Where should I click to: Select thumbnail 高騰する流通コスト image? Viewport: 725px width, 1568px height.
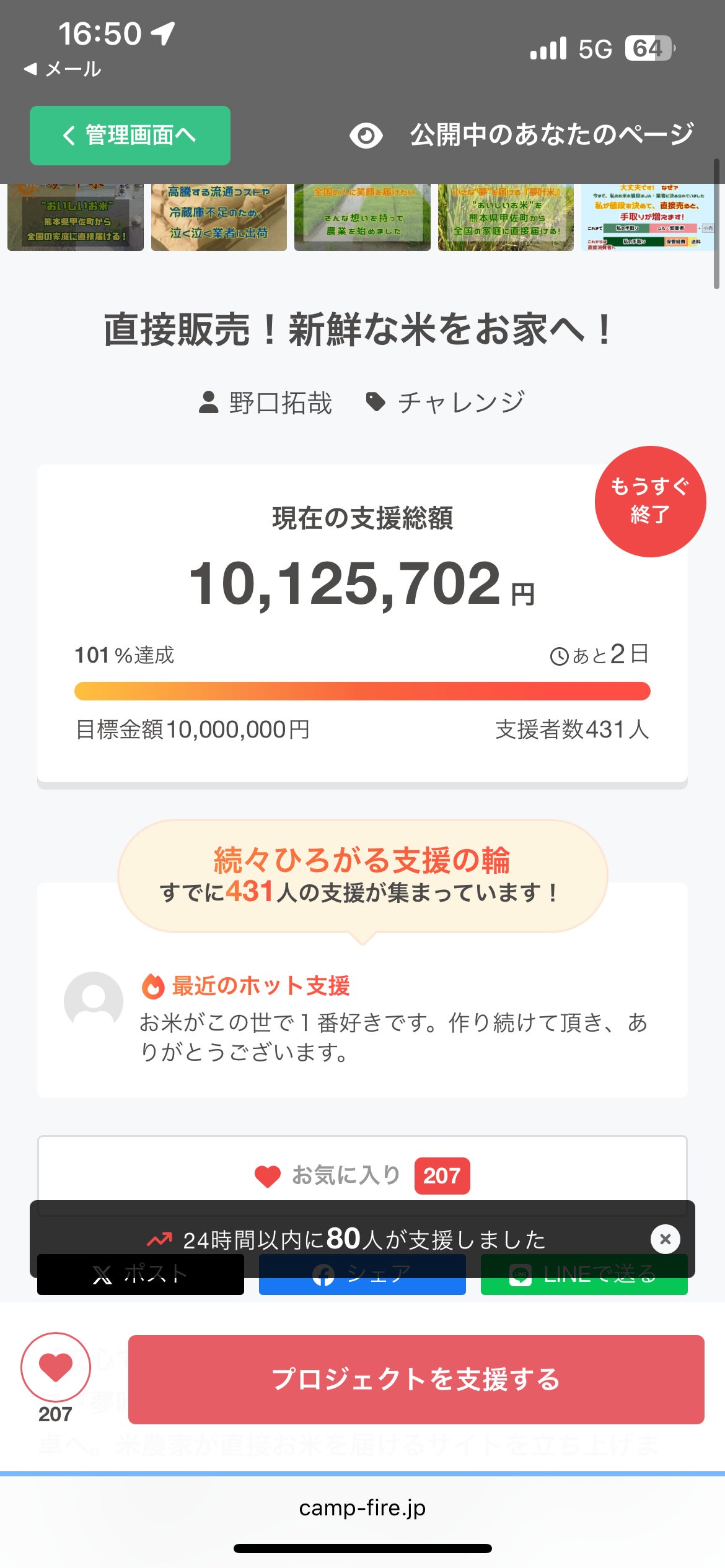pos(219,217)
